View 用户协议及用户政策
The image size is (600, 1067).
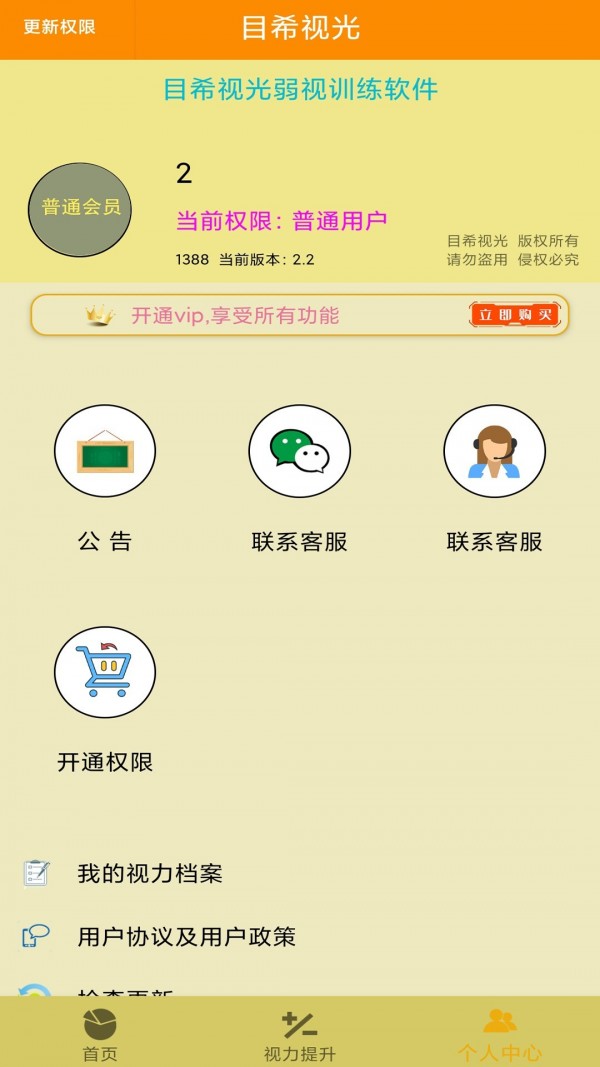coord(186,937)
